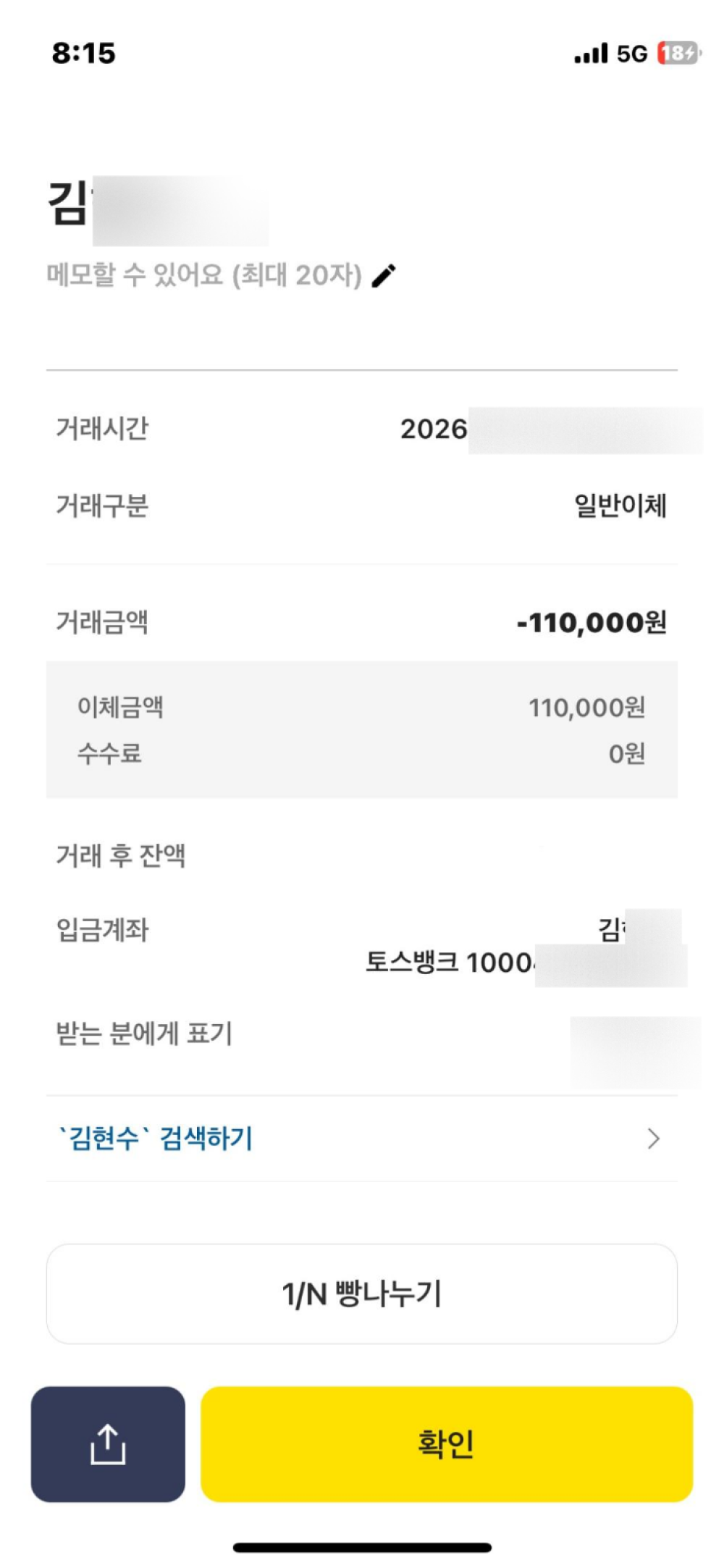Viewport: 724px width, 1568px height.
Task: Confirm with the yellow 확인 button
Action: pyautogui.click(x=446, y=1443)
